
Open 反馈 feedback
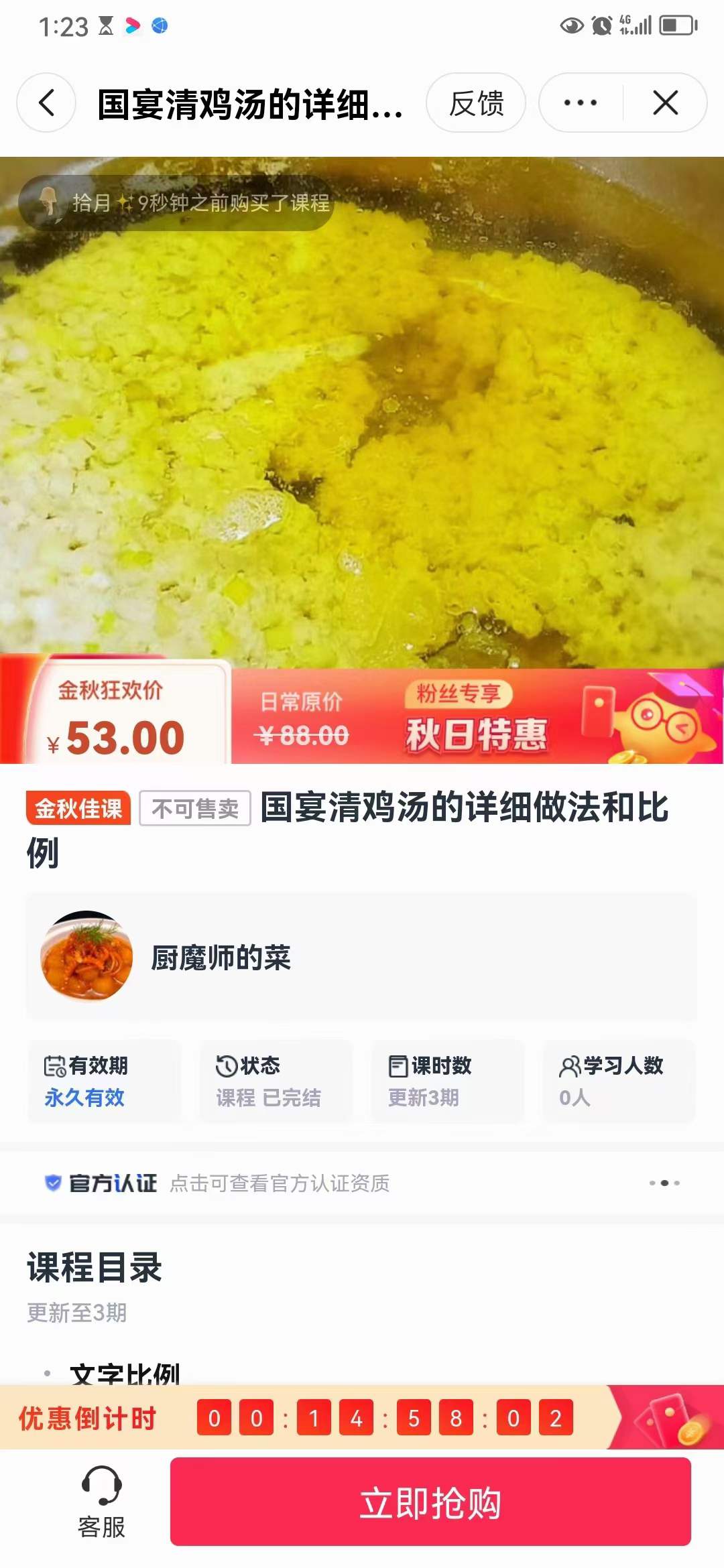[477, 103]
